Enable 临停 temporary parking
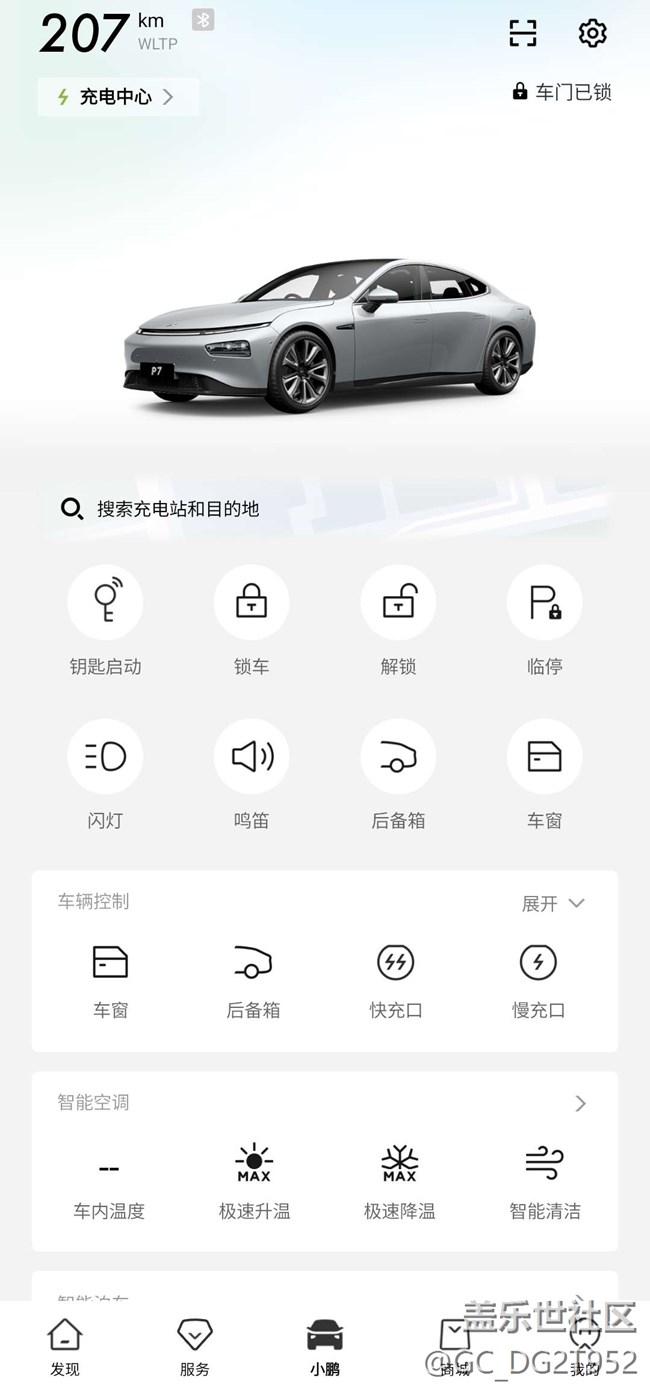Image resolution: width=650 pixels, height=1399 pixels. 544,602
